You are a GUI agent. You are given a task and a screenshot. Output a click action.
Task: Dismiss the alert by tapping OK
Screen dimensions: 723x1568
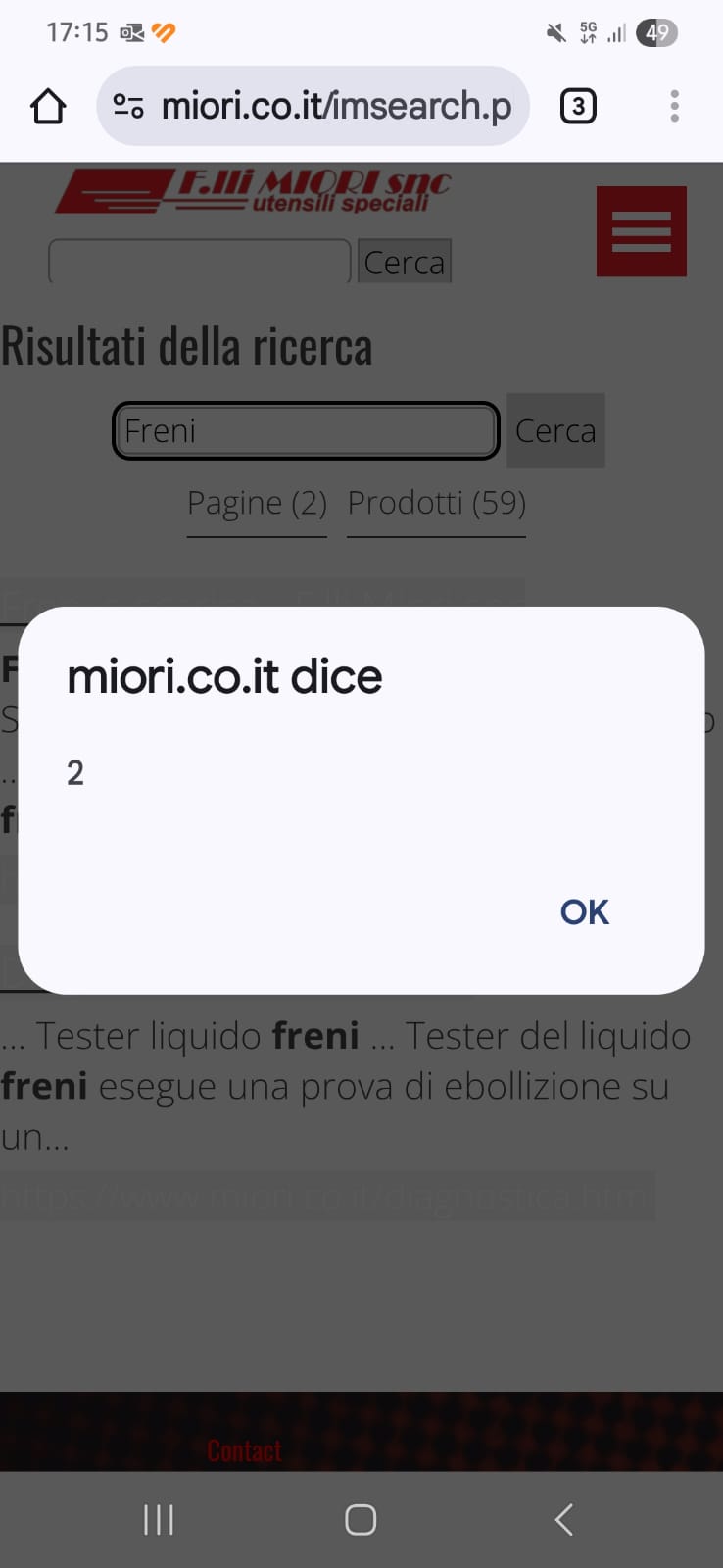[584, 911]
